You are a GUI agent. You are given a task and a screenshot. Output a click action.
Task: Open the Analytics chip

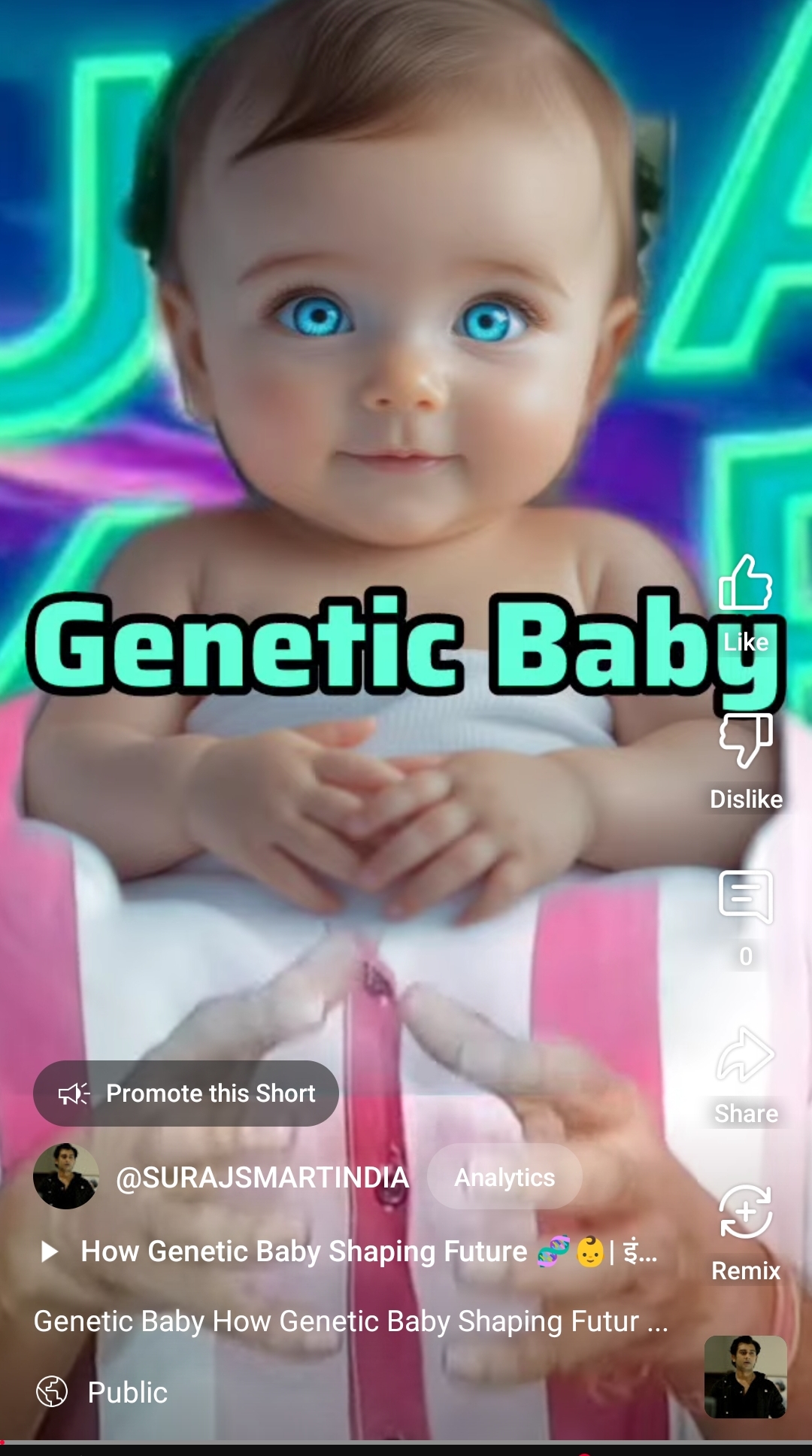(x=504, y=1177)
